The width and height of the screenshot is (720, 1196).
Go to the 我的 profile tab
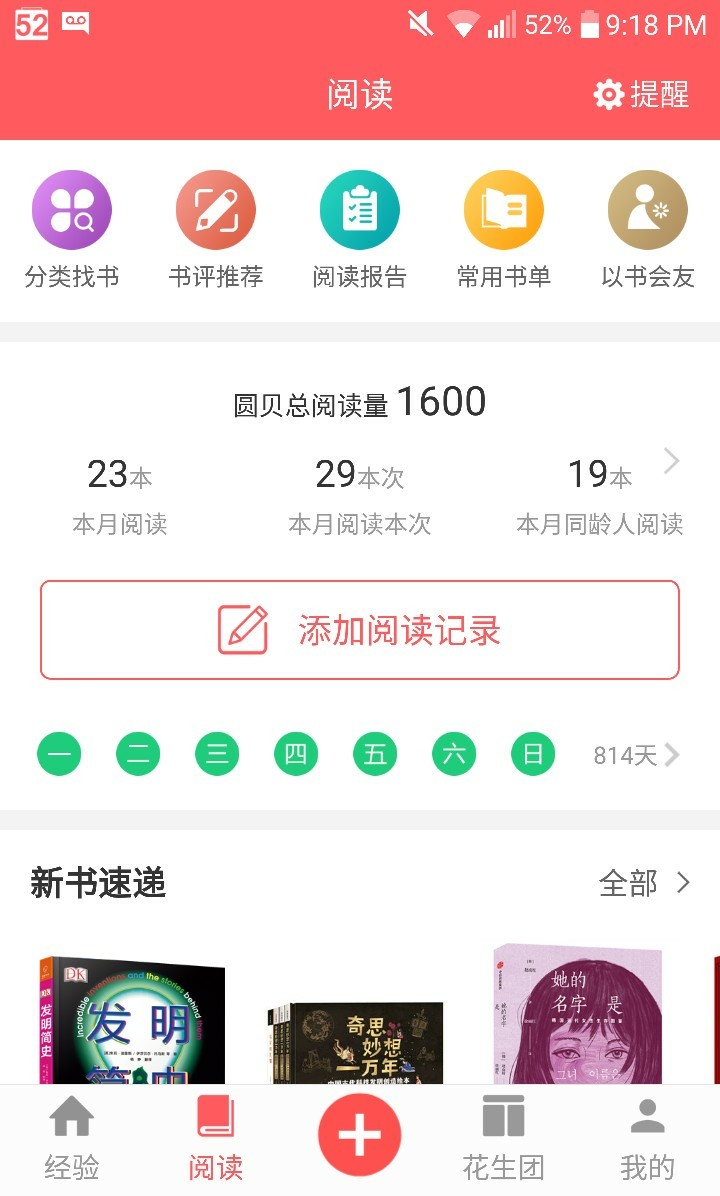tap(648, 1140)
